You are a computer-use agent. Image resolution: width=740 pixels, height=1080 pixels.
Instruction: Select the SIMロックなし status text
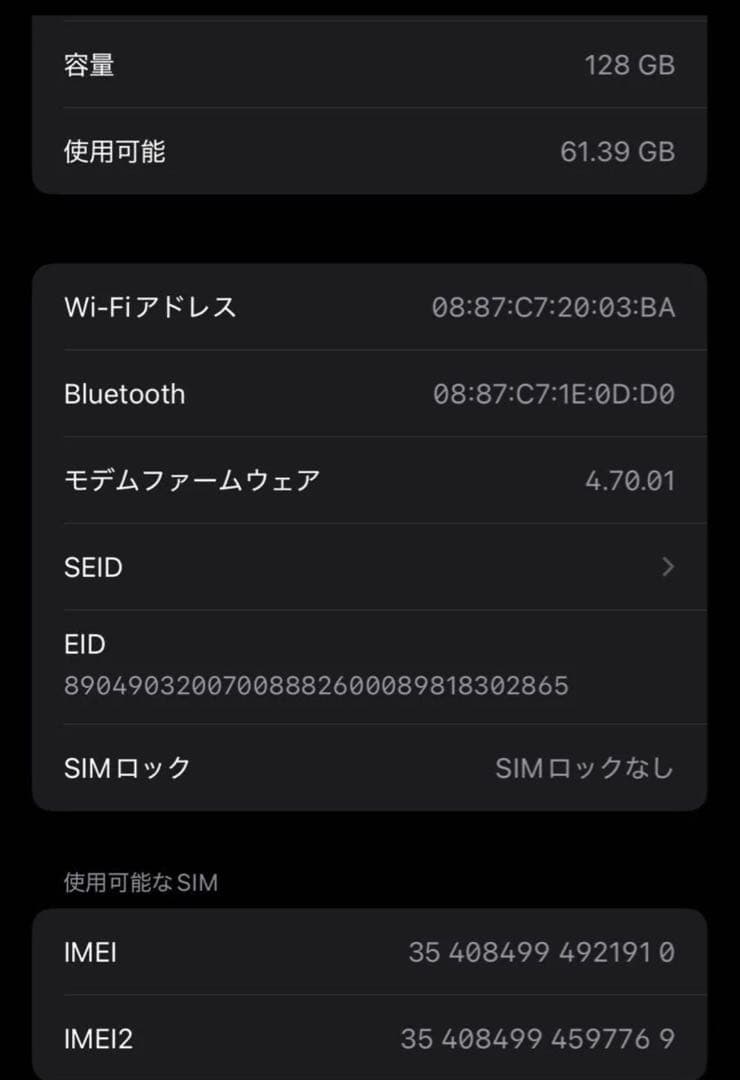point(587,767)
